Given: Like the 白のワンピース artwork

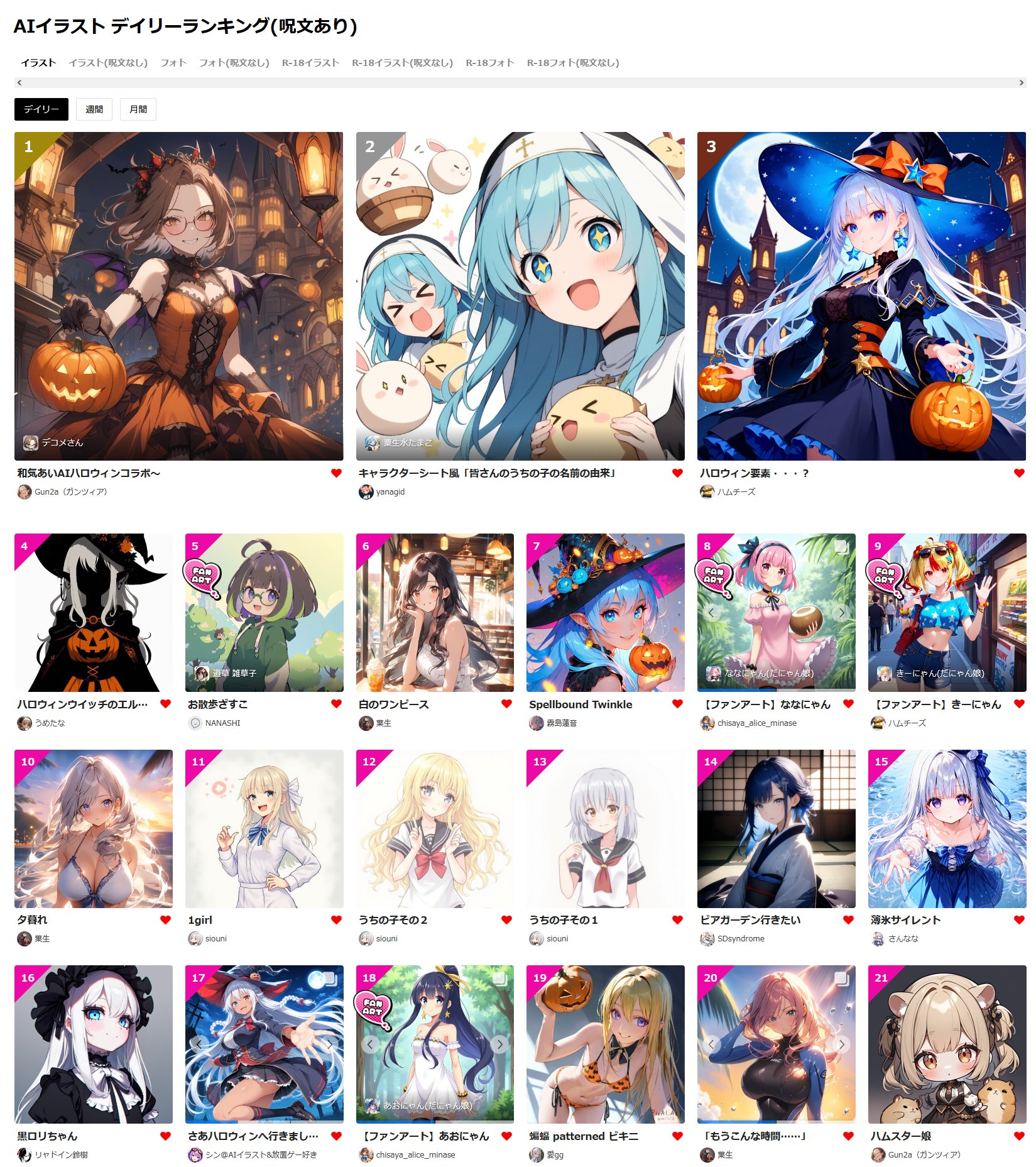Looking at the screenshot, I should click(x=506, y=704).
